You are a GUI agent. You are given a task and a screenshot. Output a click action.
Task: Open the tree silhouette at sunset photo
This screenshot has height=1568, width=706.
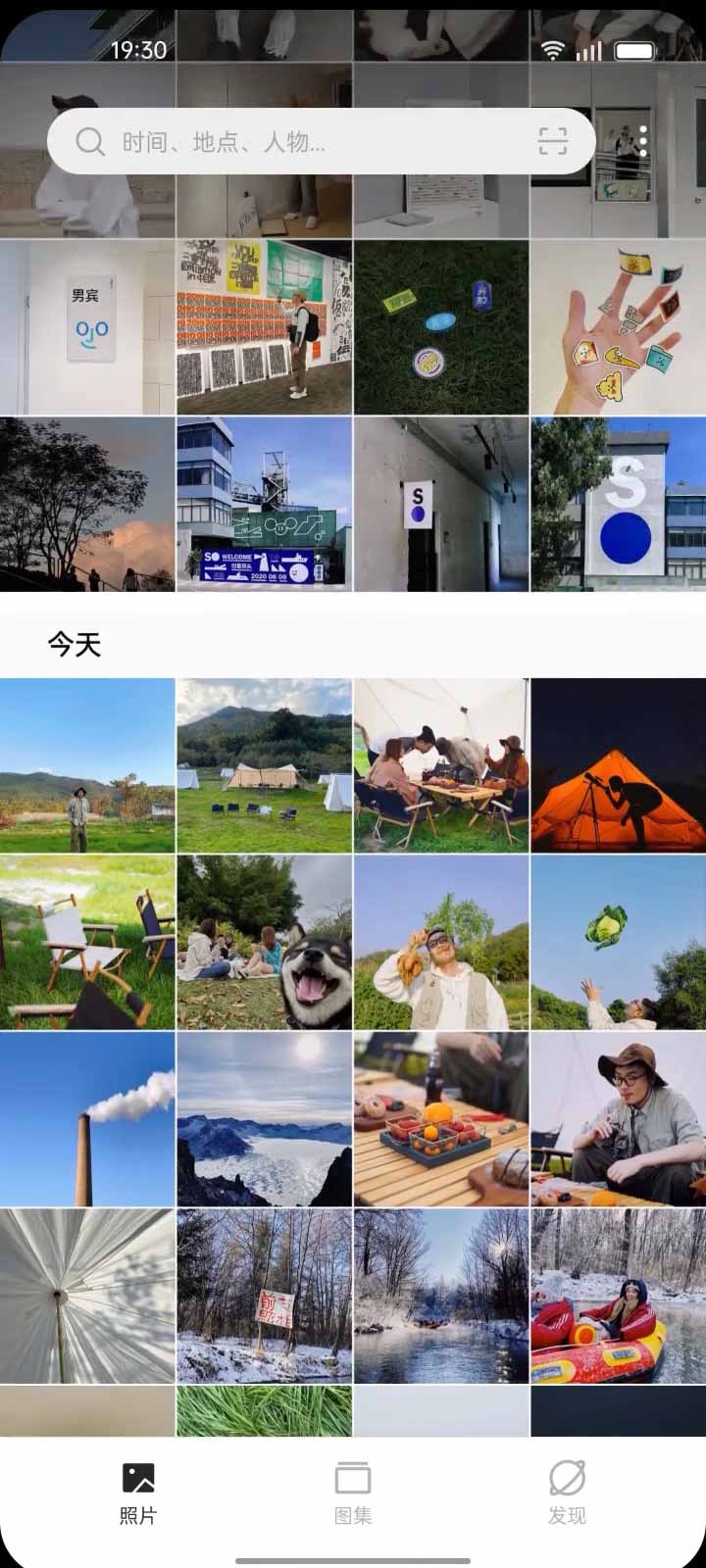(x=87, y=504)
